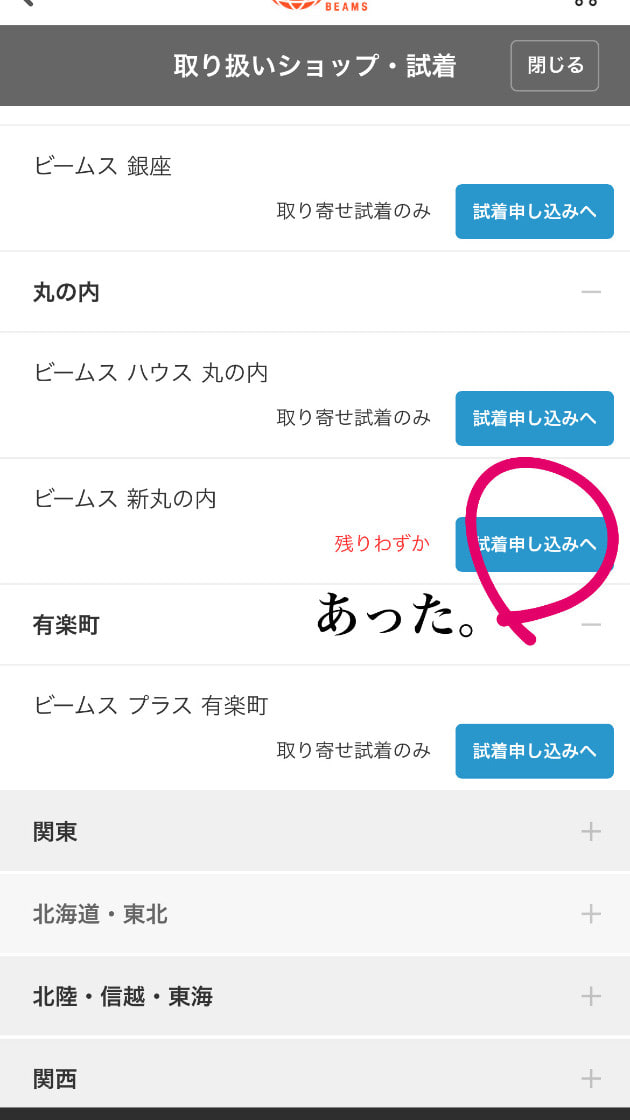Apply for fitting at ビームス 銀座
630x1120 pixels.
click(x=534, y=212)
